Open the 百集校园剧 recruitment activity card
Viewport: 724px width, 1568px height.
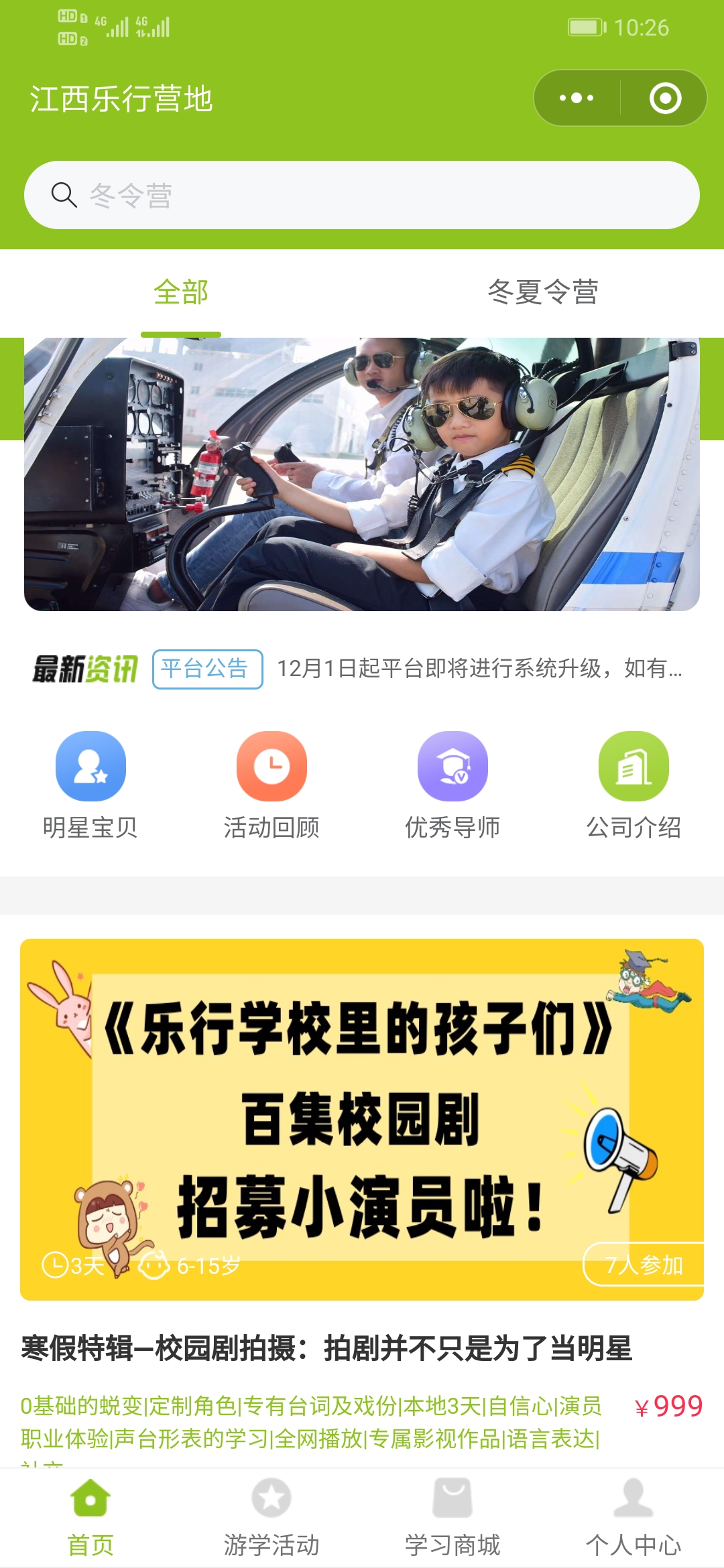click(362, 1119)
